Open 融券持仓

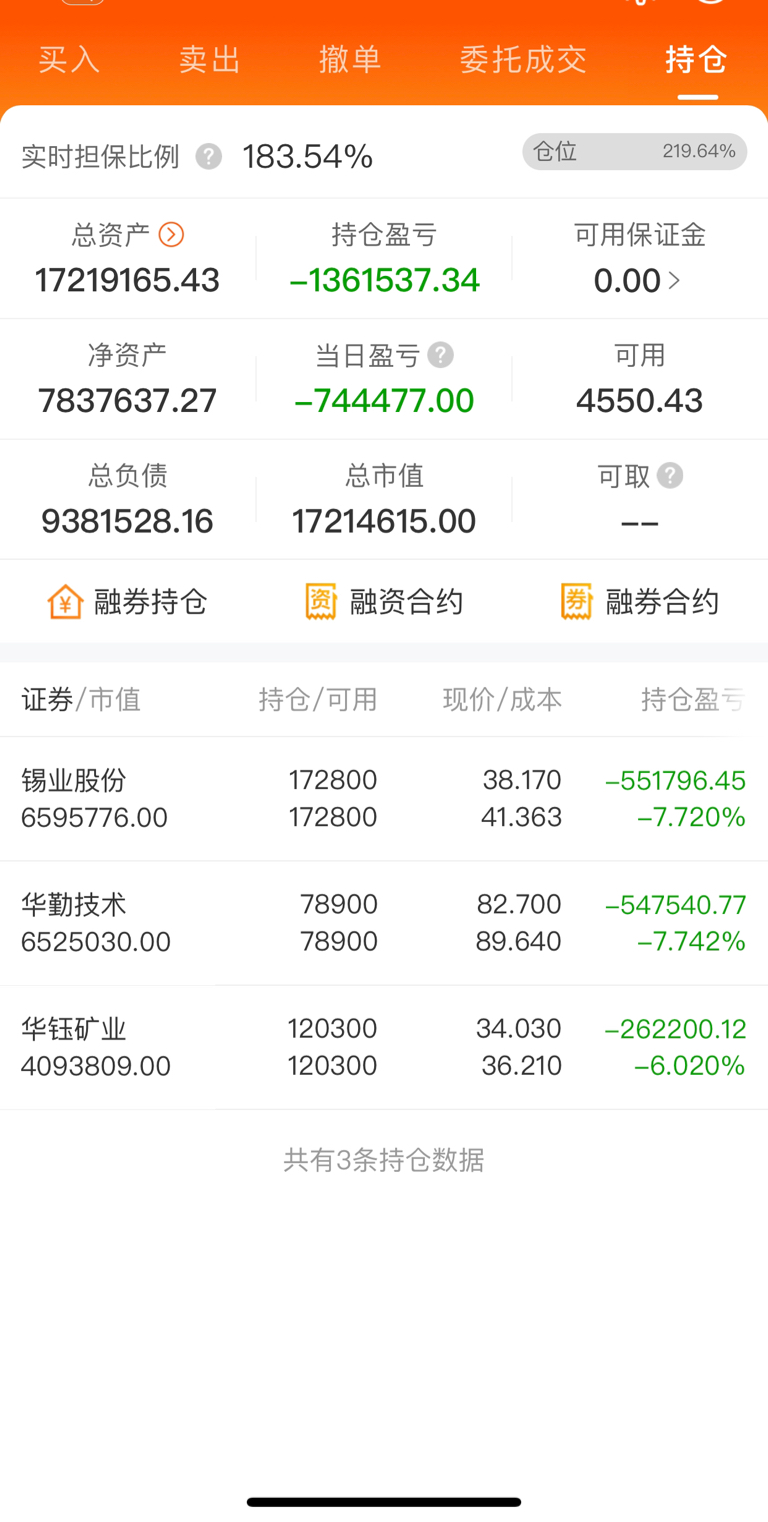click(128, 602)
